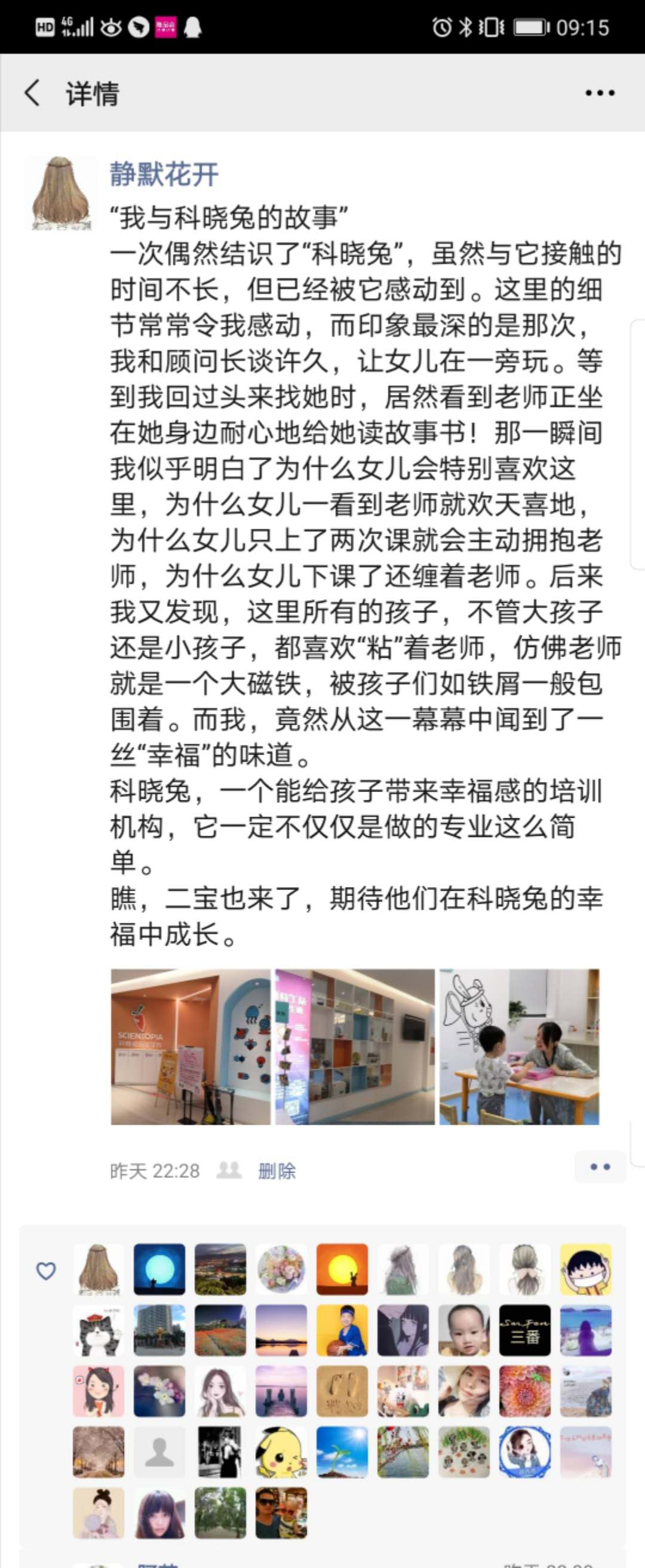Delete this post via 删除
Screen dimensions: 645x1568
pos(277,1171)
